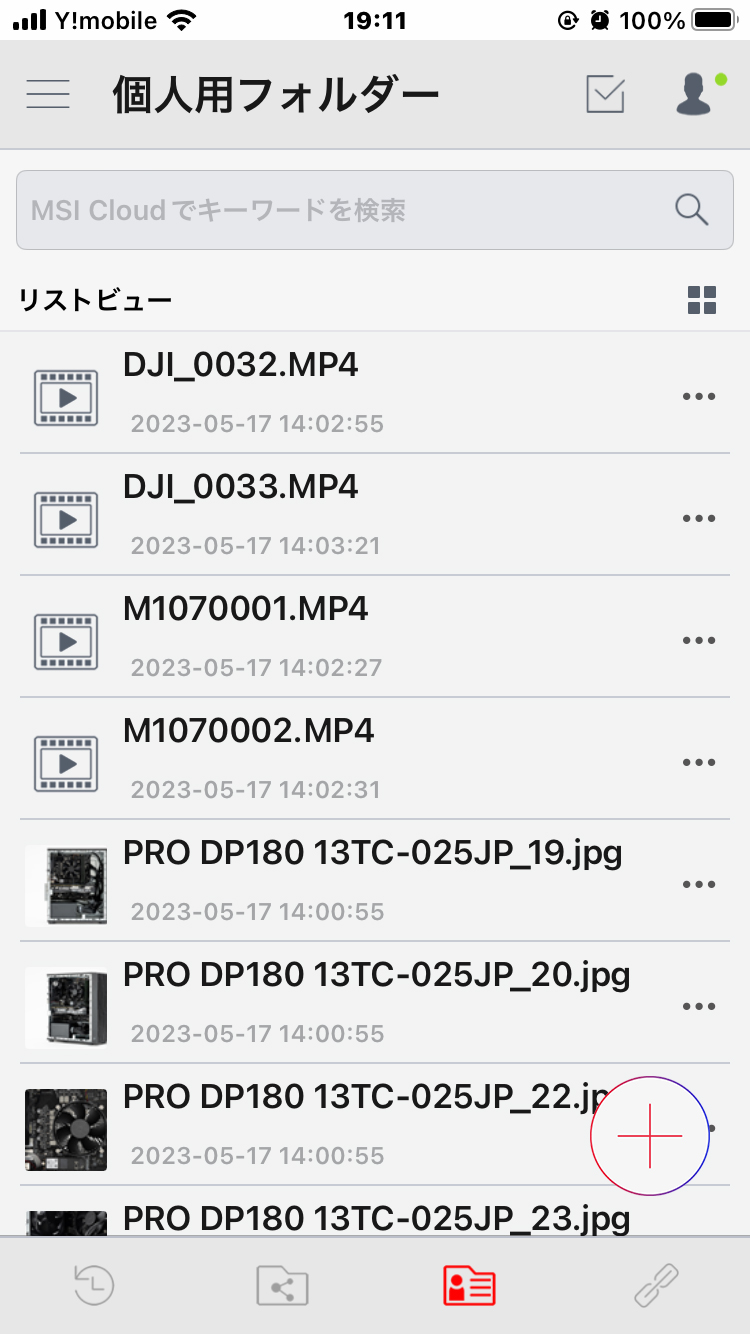Switch to the shared folder tab

pos(282,1285)
